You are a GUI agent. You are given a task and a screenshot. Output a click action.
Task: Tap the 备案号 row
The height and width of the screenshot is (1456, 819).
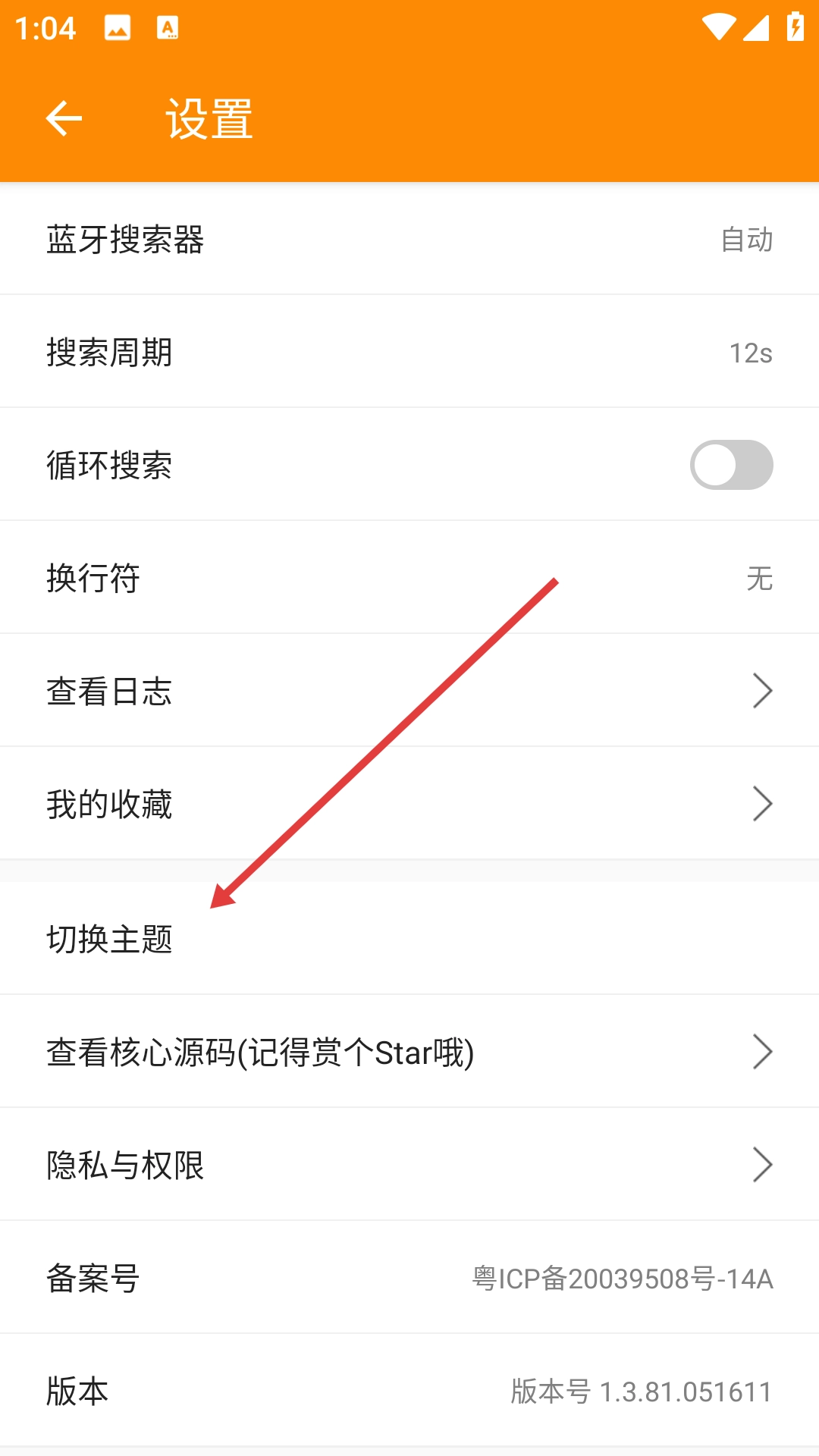[x=409, y=1278]
